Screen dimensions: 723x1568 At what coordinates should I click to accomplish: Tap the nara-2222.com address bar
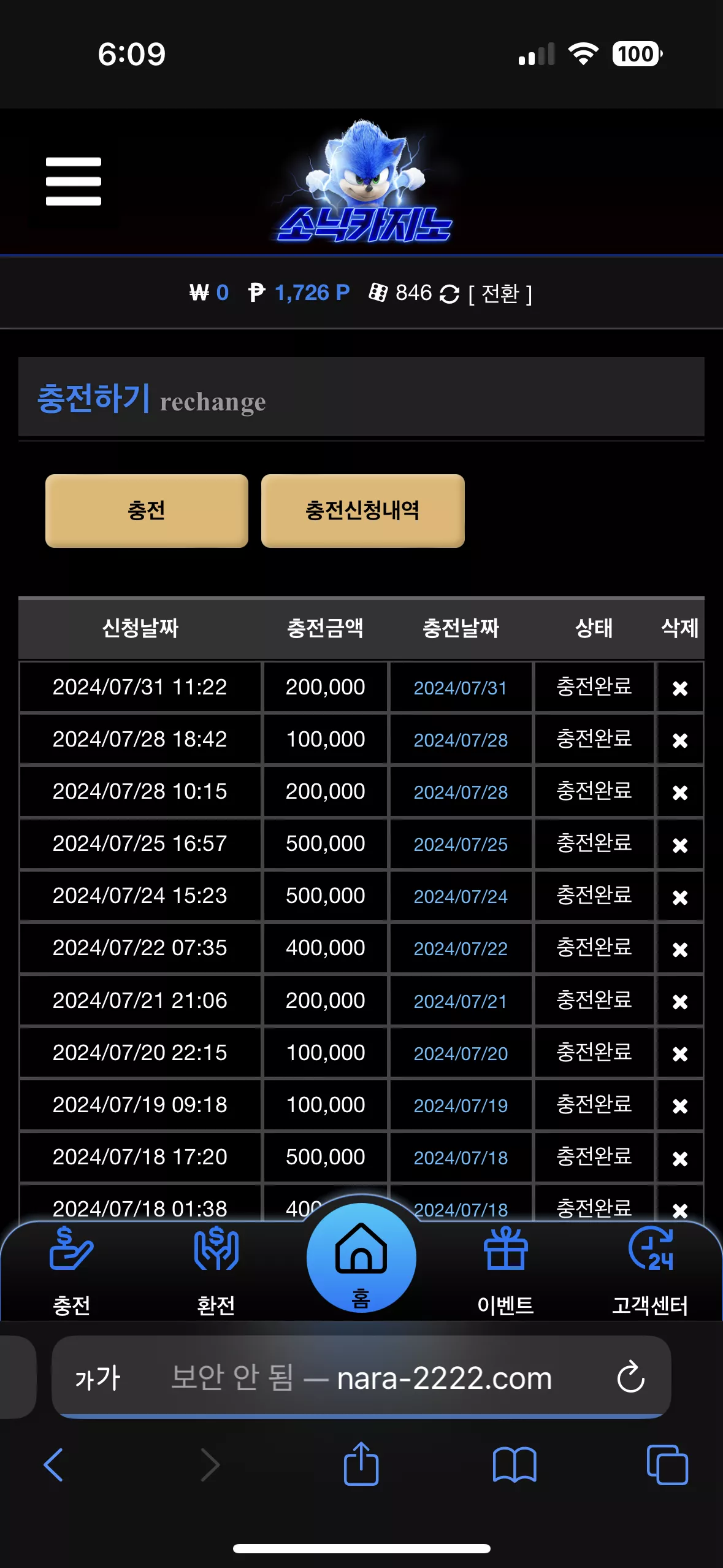coord(361,1378)
